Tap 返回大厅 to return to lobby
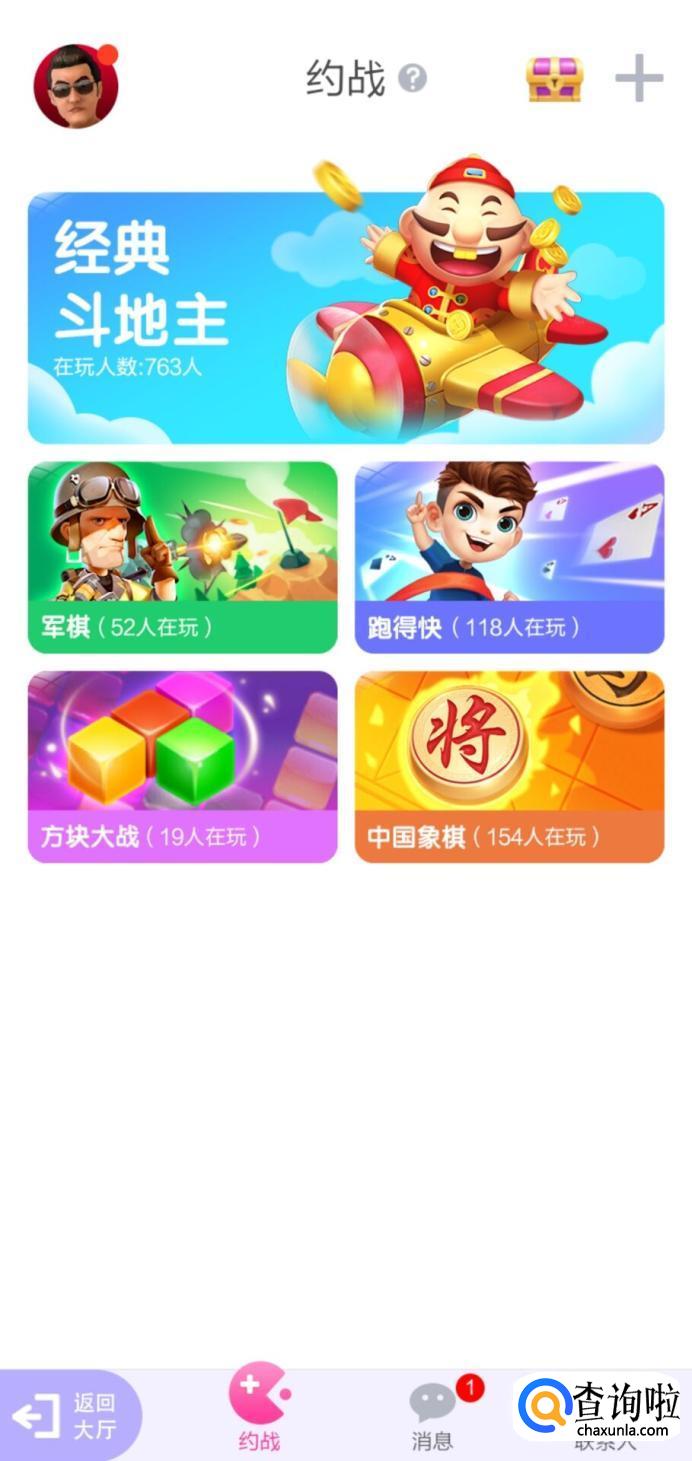692x1461 pixels. tap(70, 1416)
